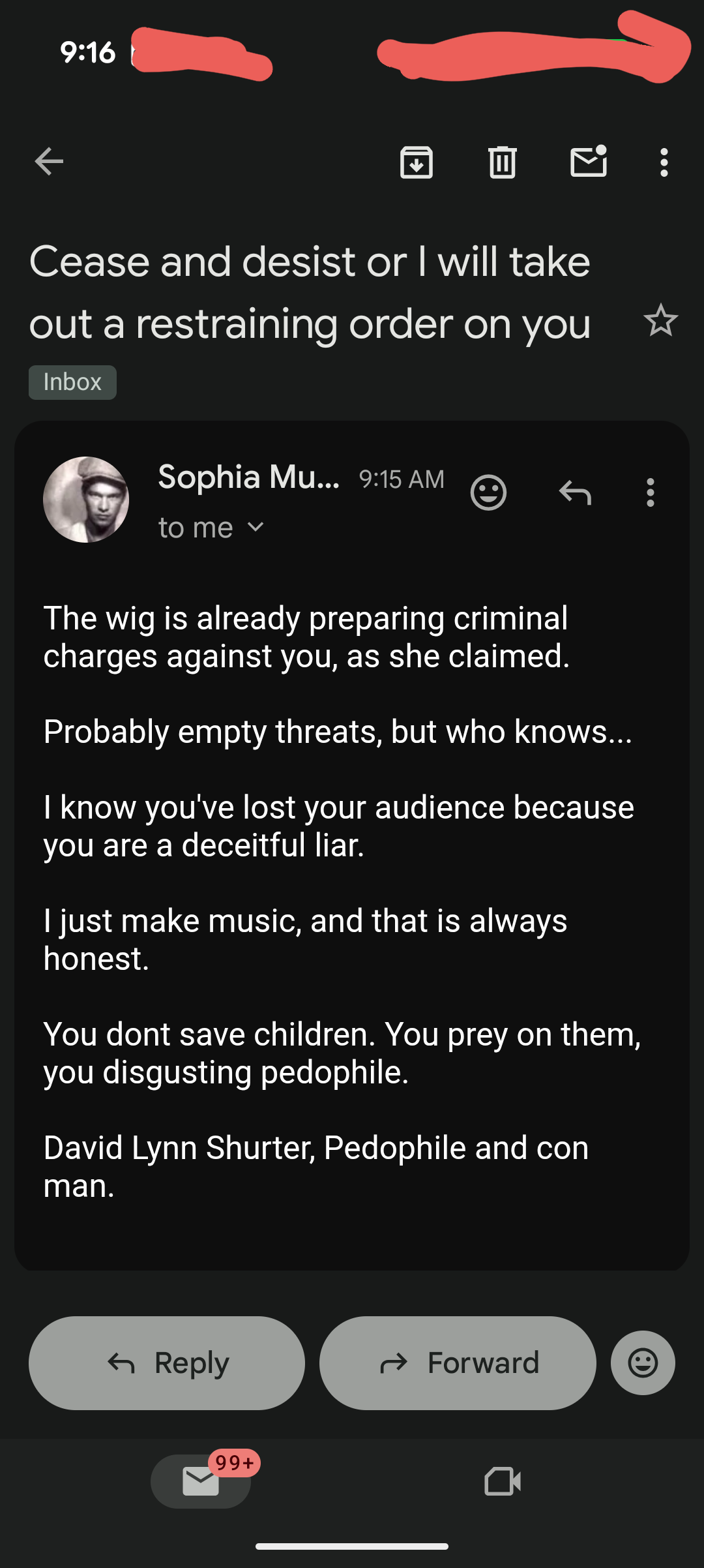Forward this email

458,1363
